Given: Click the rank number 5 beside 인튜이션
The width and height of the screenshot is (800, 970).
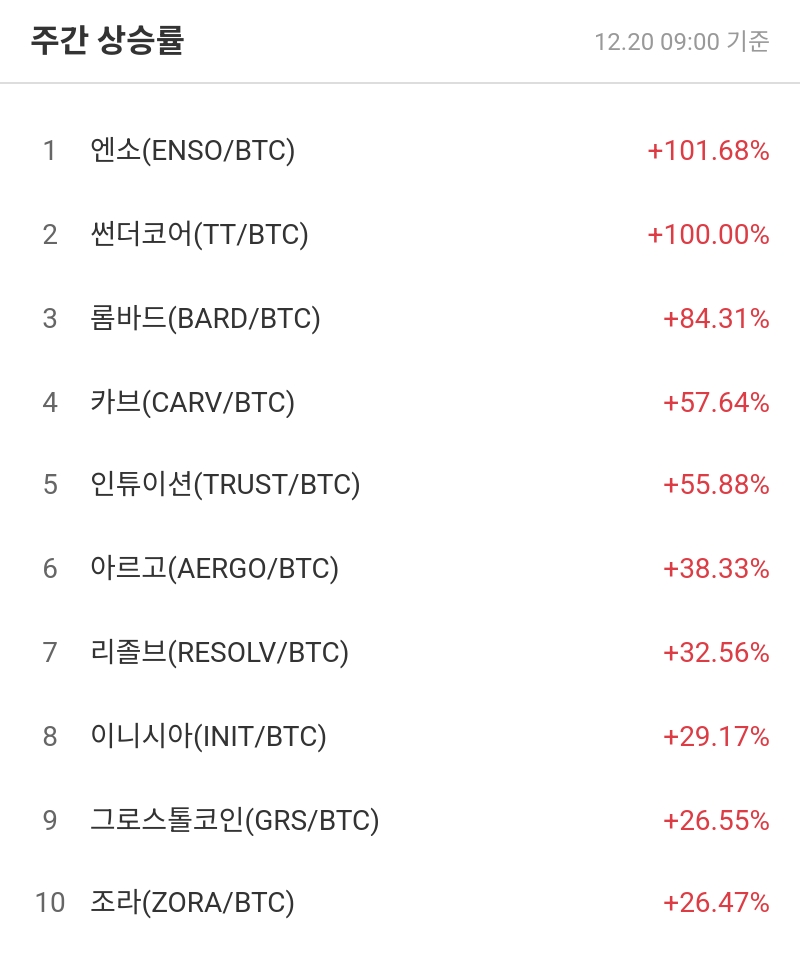Looking at the screenshot, I should point(48,485).
